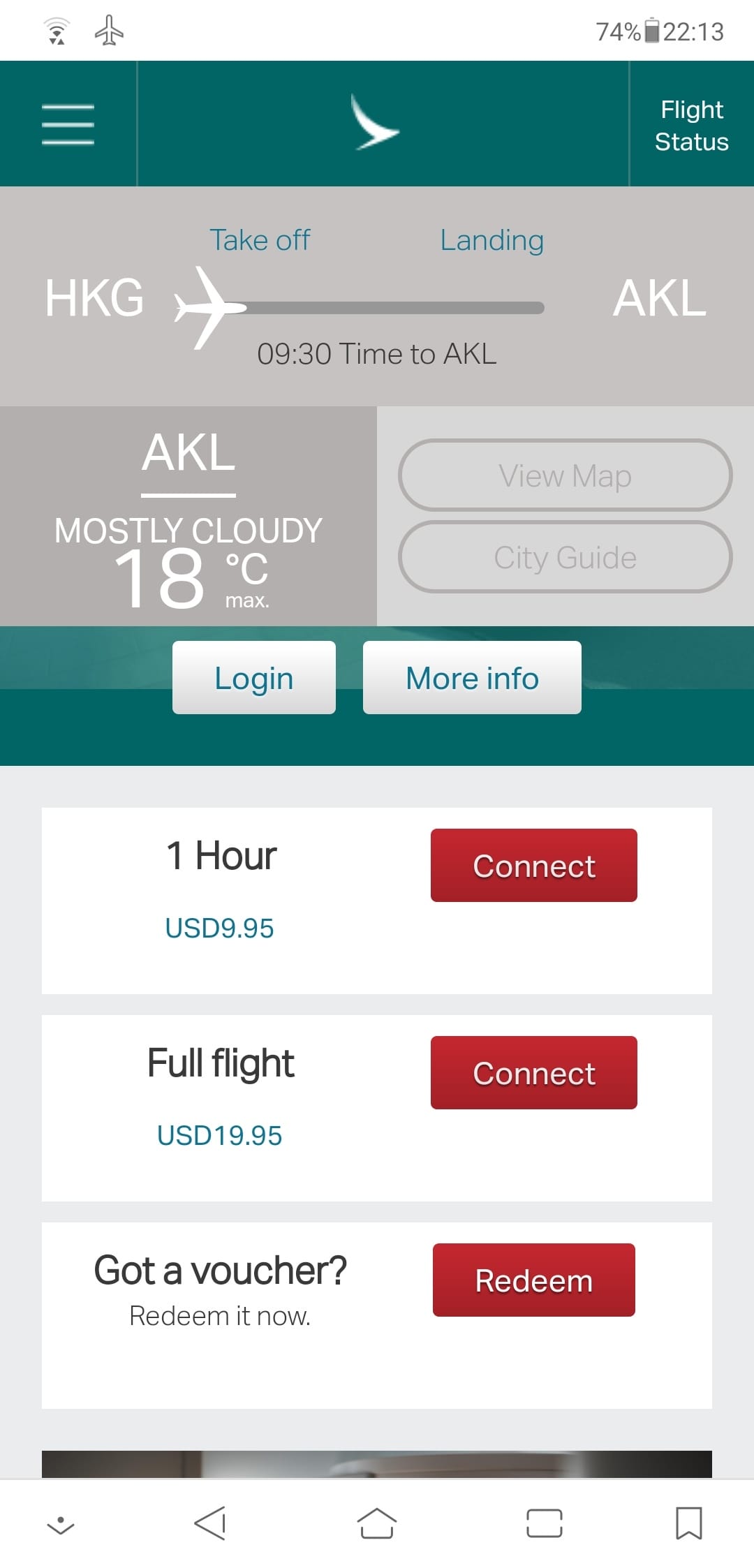754x1568 pixels.
Task: Tap the Login button
Action: click(254, 678)
